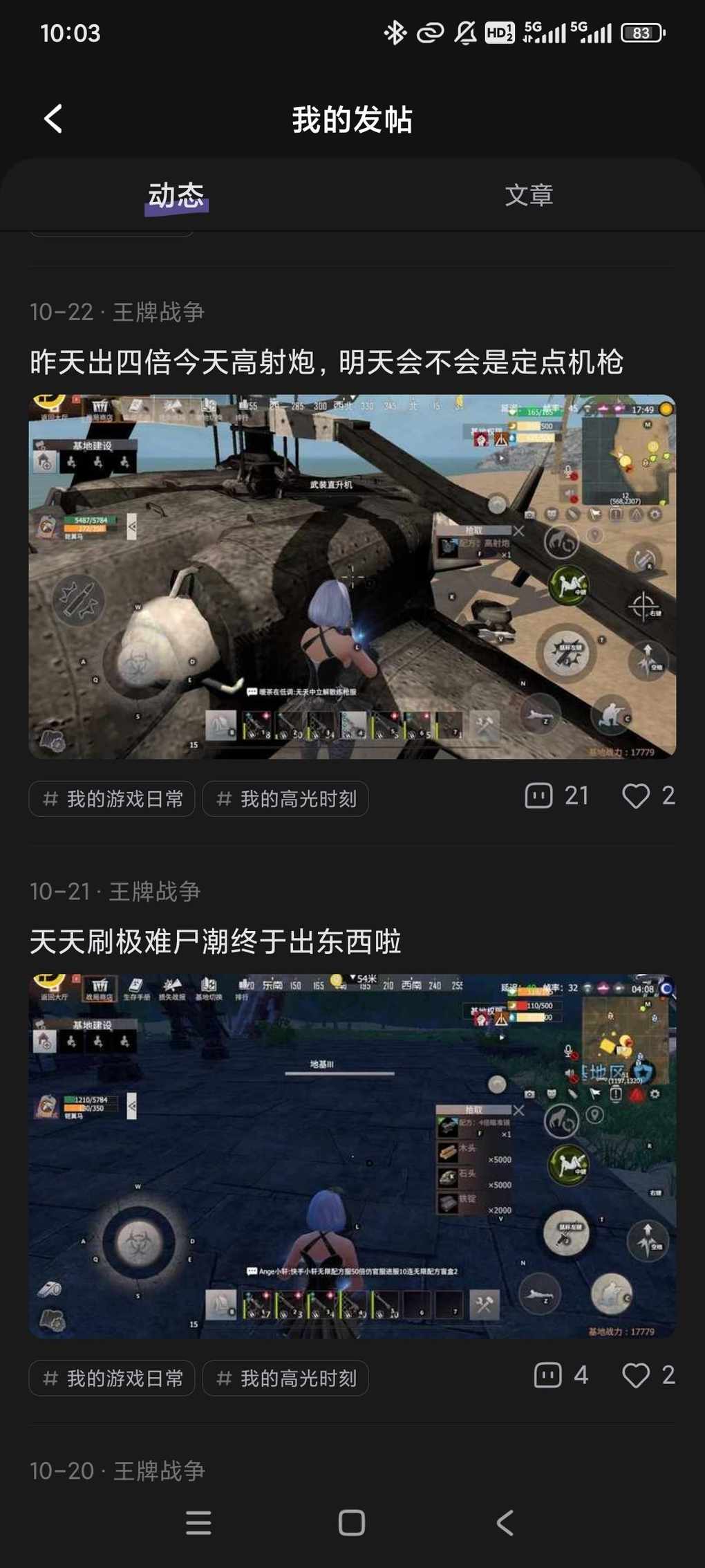View the helicopter screenshot in the 10-22 post
The image size is (705, 1568).
(x=352, y=576)
